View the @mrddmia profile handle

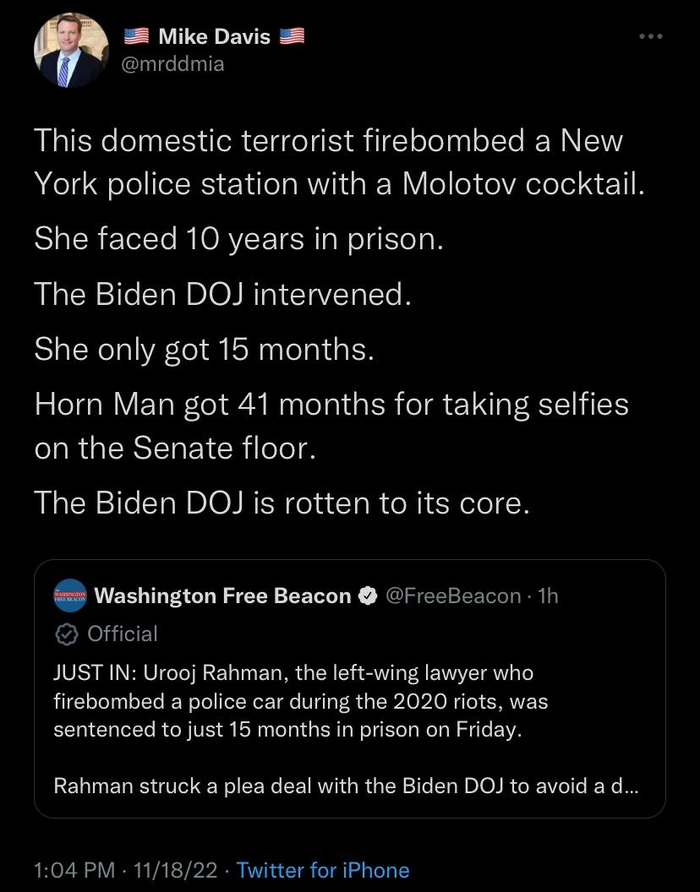point(172,64)
